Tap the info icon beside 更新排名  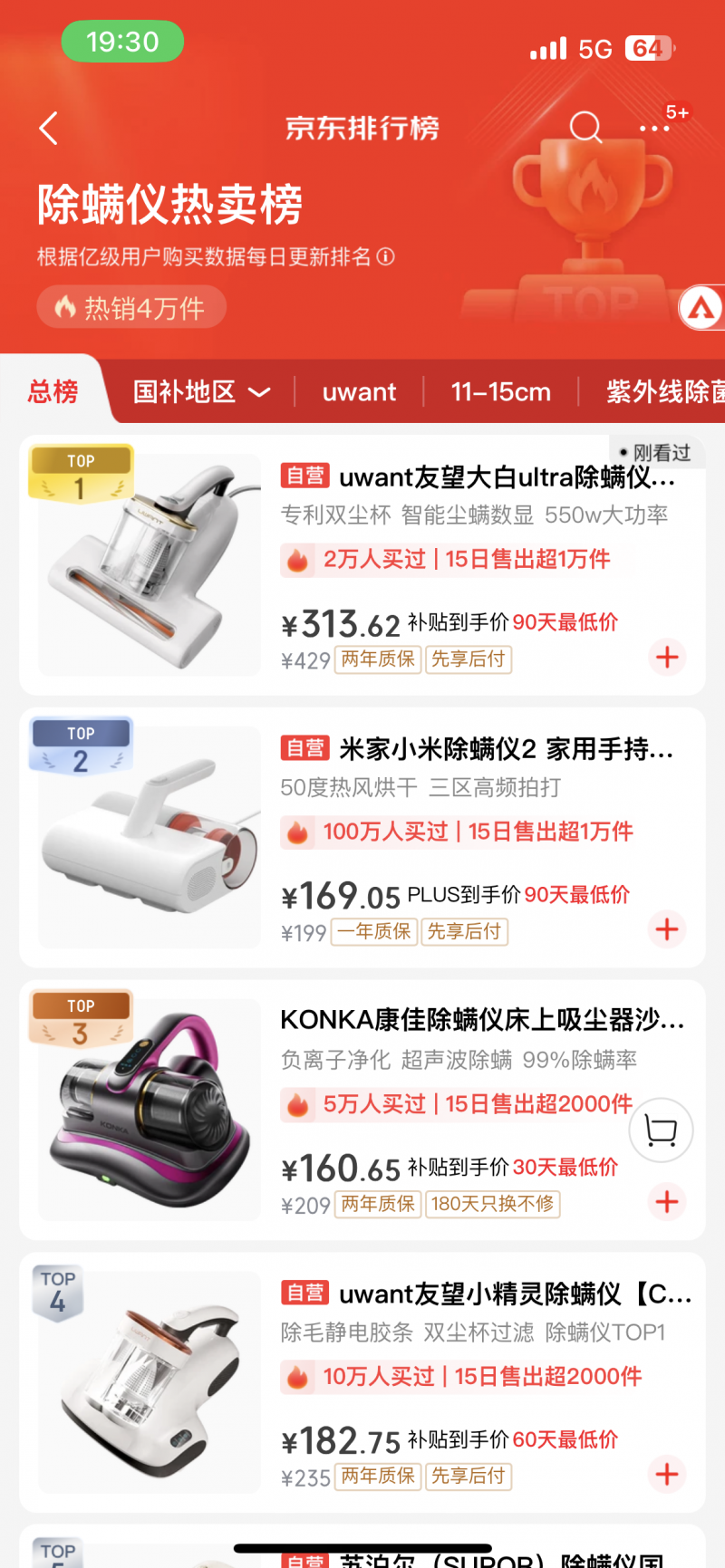(x=386, y=257)
